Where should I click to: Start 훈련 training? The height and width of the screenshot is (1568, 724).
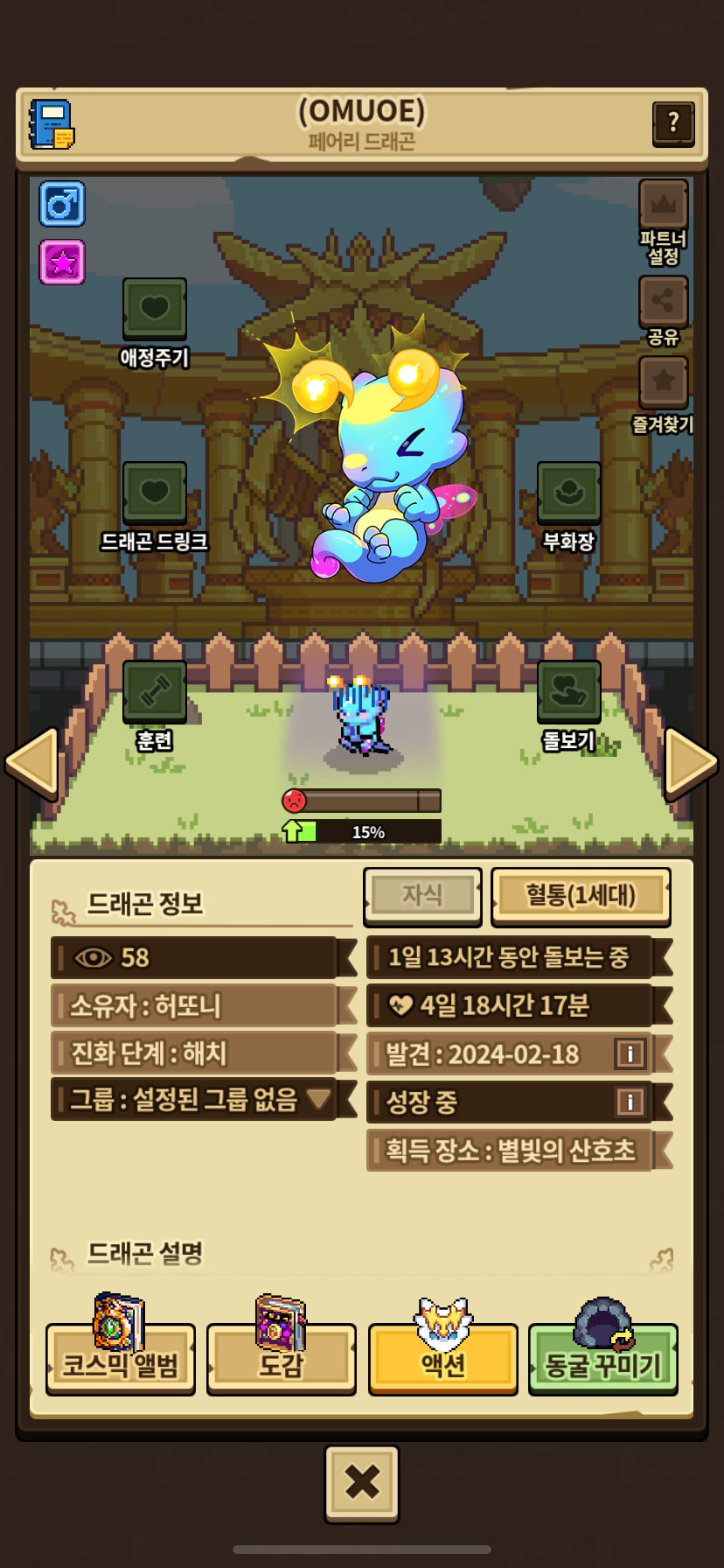pyautogui.click(x=155, y=691)
